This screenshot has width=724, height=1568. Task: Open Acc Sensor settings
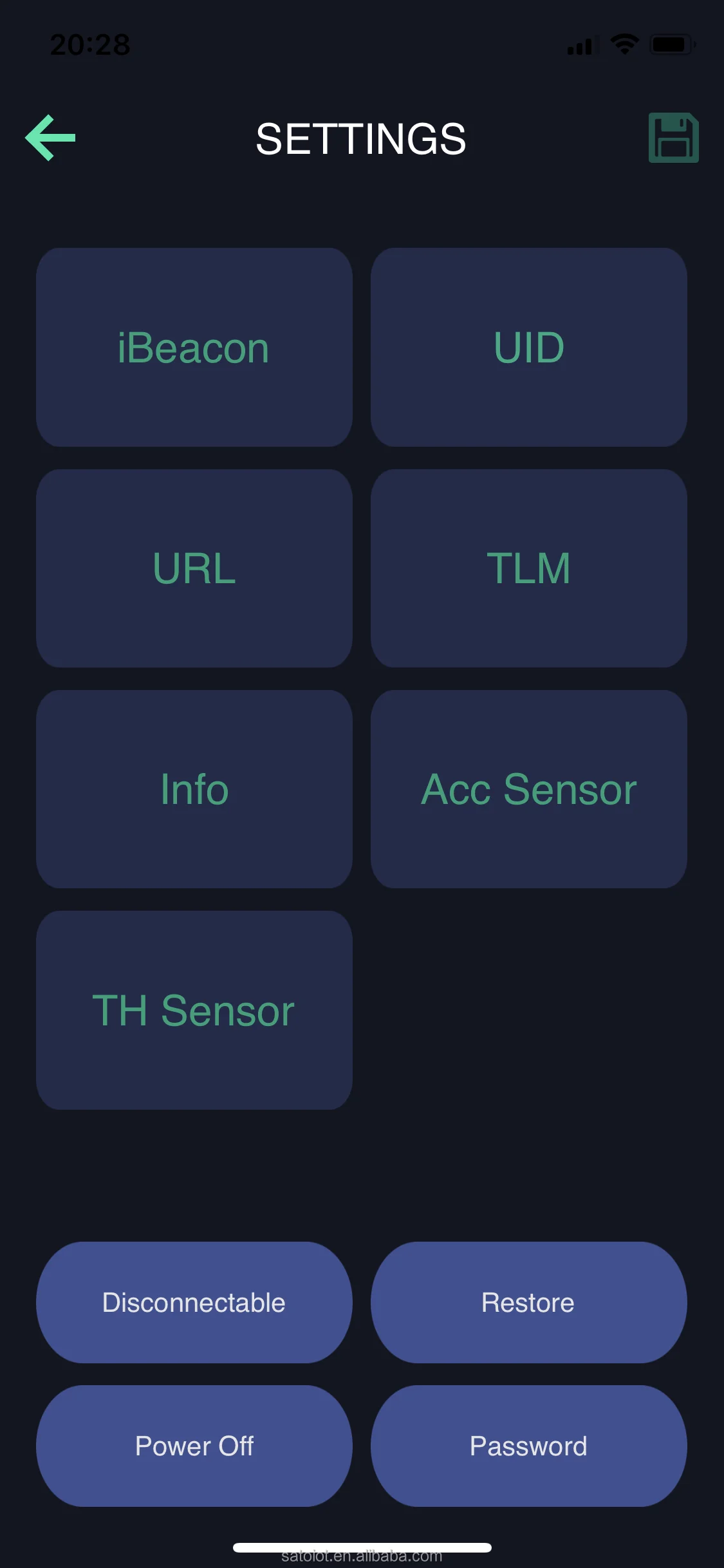click(x=529, y=789)
